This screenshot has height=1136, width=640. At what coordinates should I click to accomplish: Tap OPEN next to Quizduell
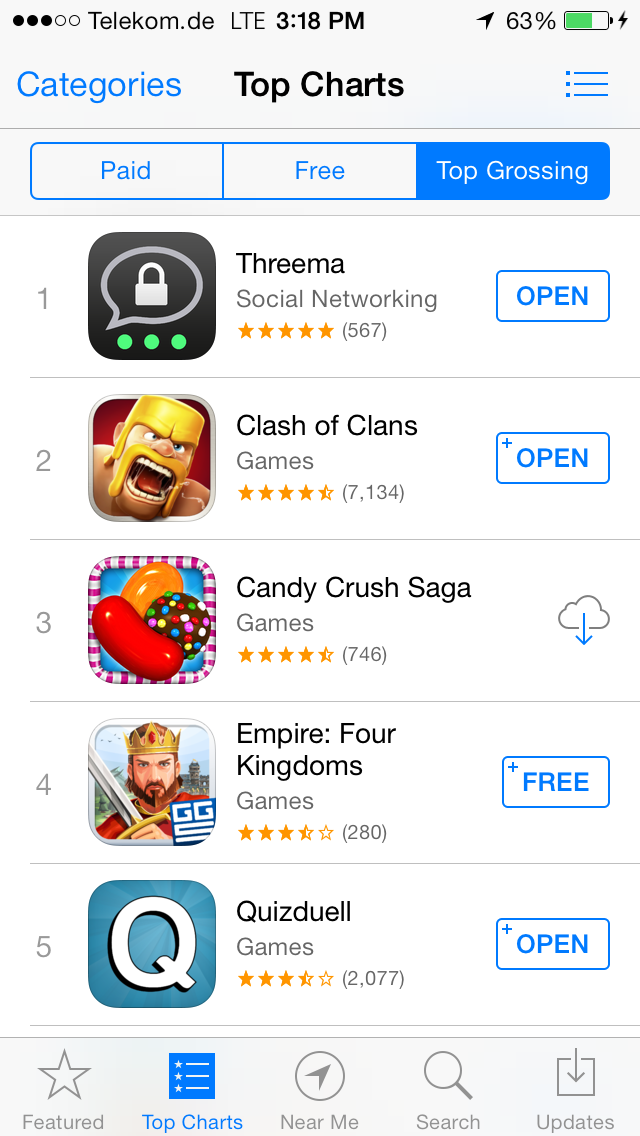(x=552, y=944)
